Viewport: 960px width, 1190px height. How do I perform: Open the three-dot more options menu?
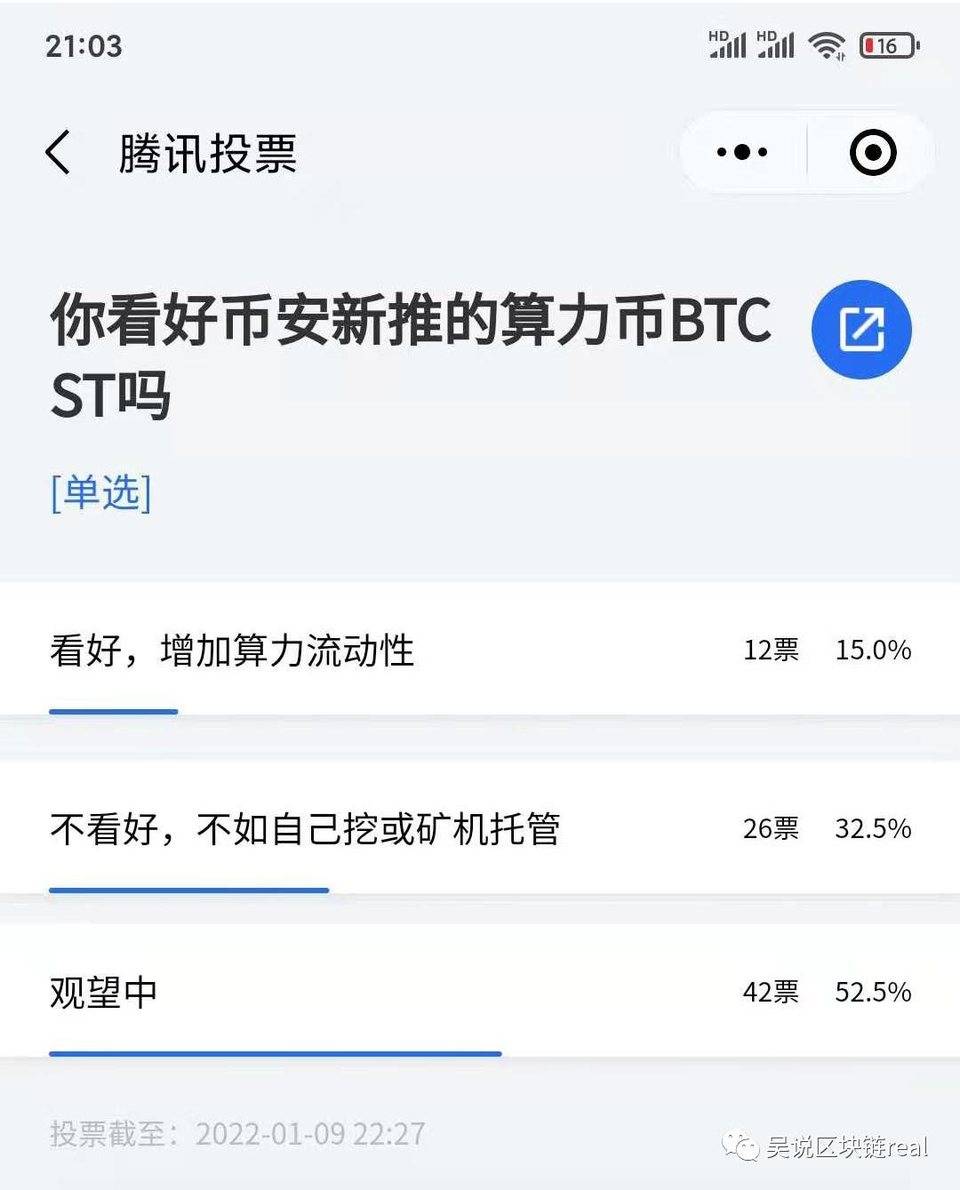pos(741,151)
